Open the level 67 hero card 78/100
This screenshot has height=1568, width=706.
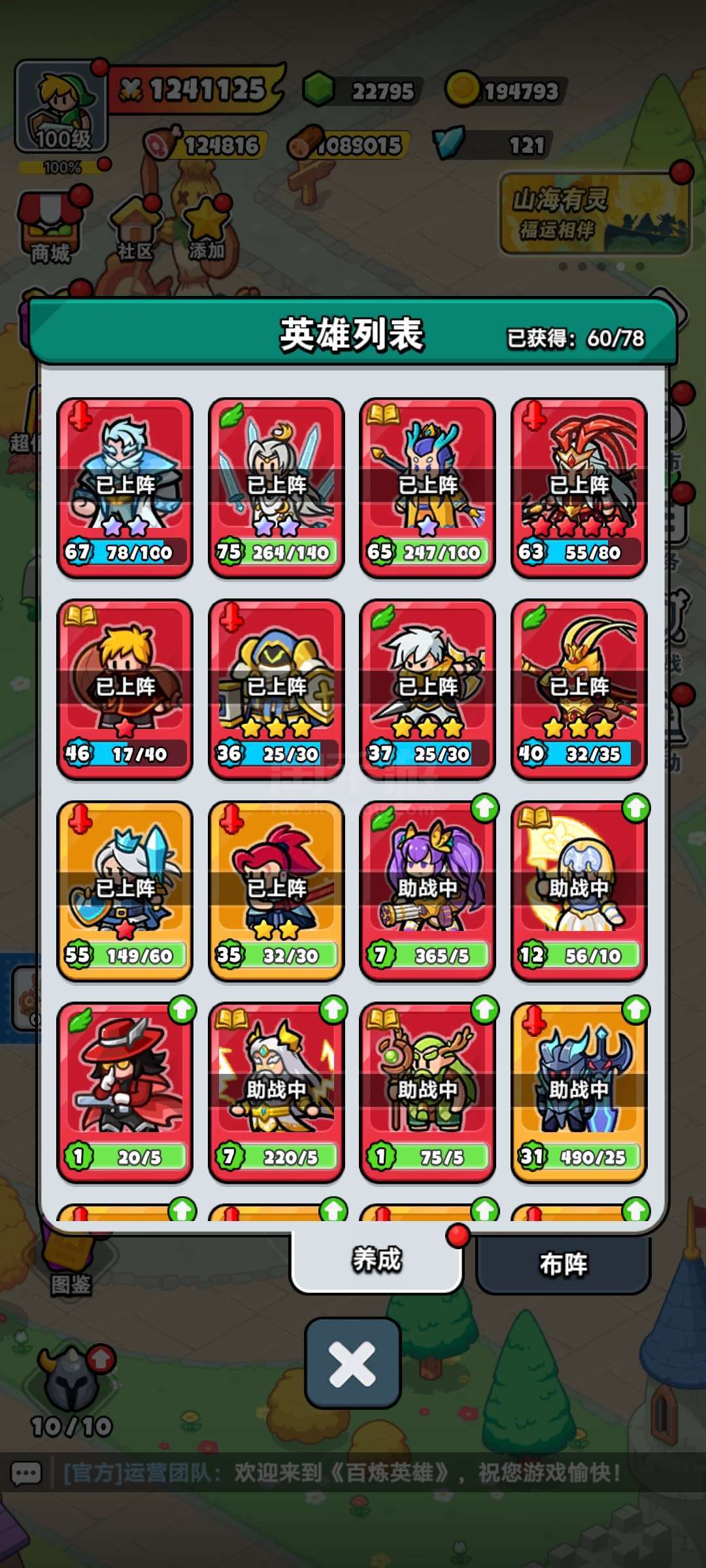tap(125, 487)
